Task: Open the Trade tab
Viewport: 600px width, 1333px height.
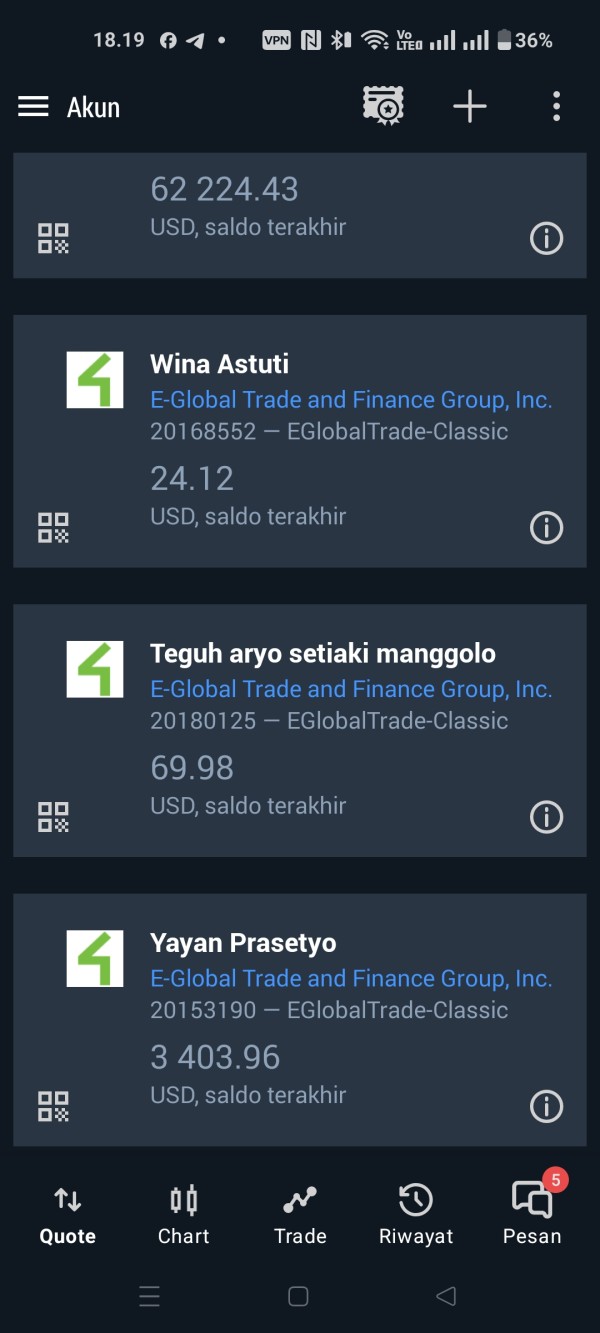Action: coord(300,1215)
